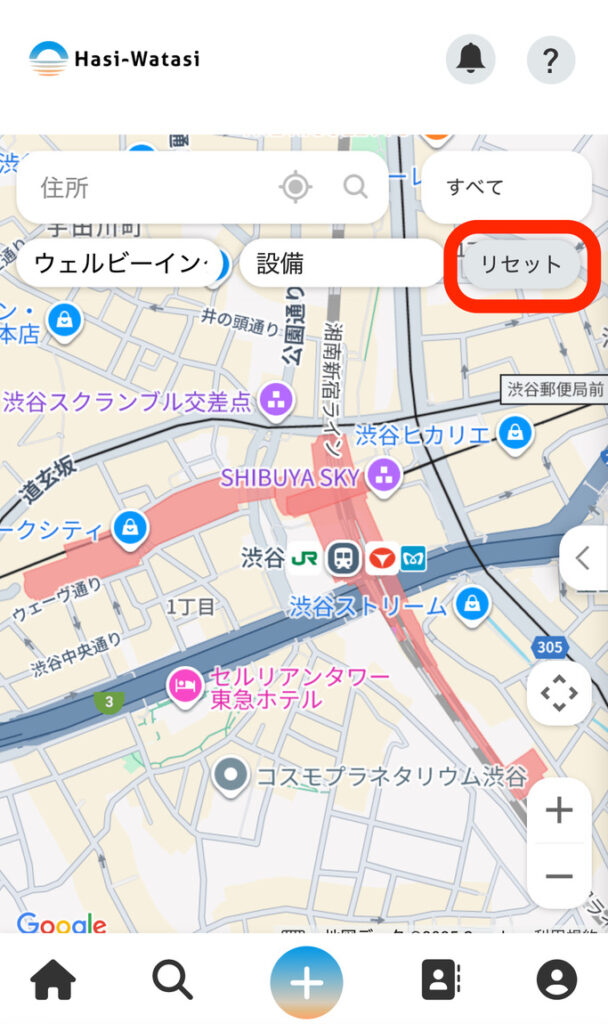The width and height of the screenshot is (608, 1024).
Task: Open the notifications bell
Action: pos(470,60)
